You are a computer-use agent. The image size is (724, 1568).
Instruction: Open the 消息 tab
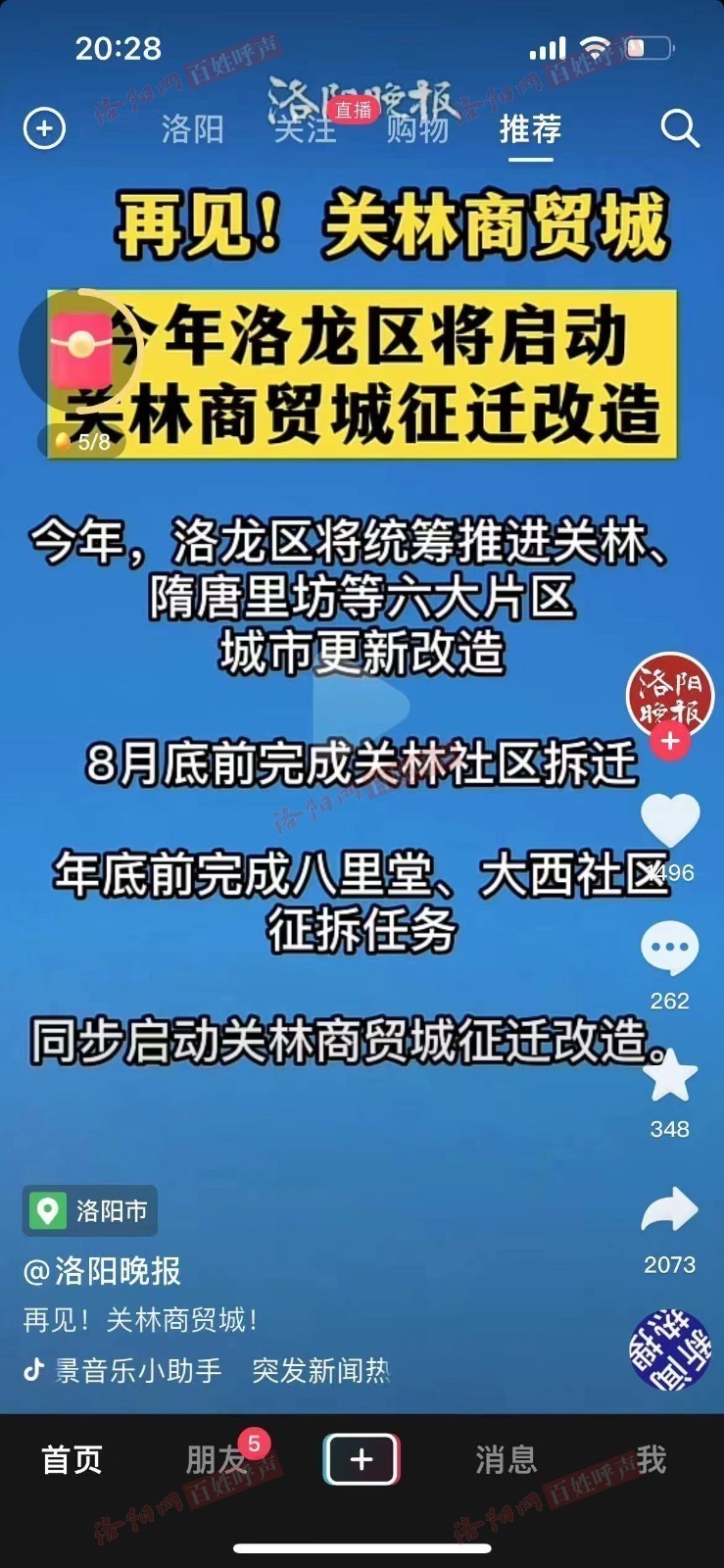506,1459
